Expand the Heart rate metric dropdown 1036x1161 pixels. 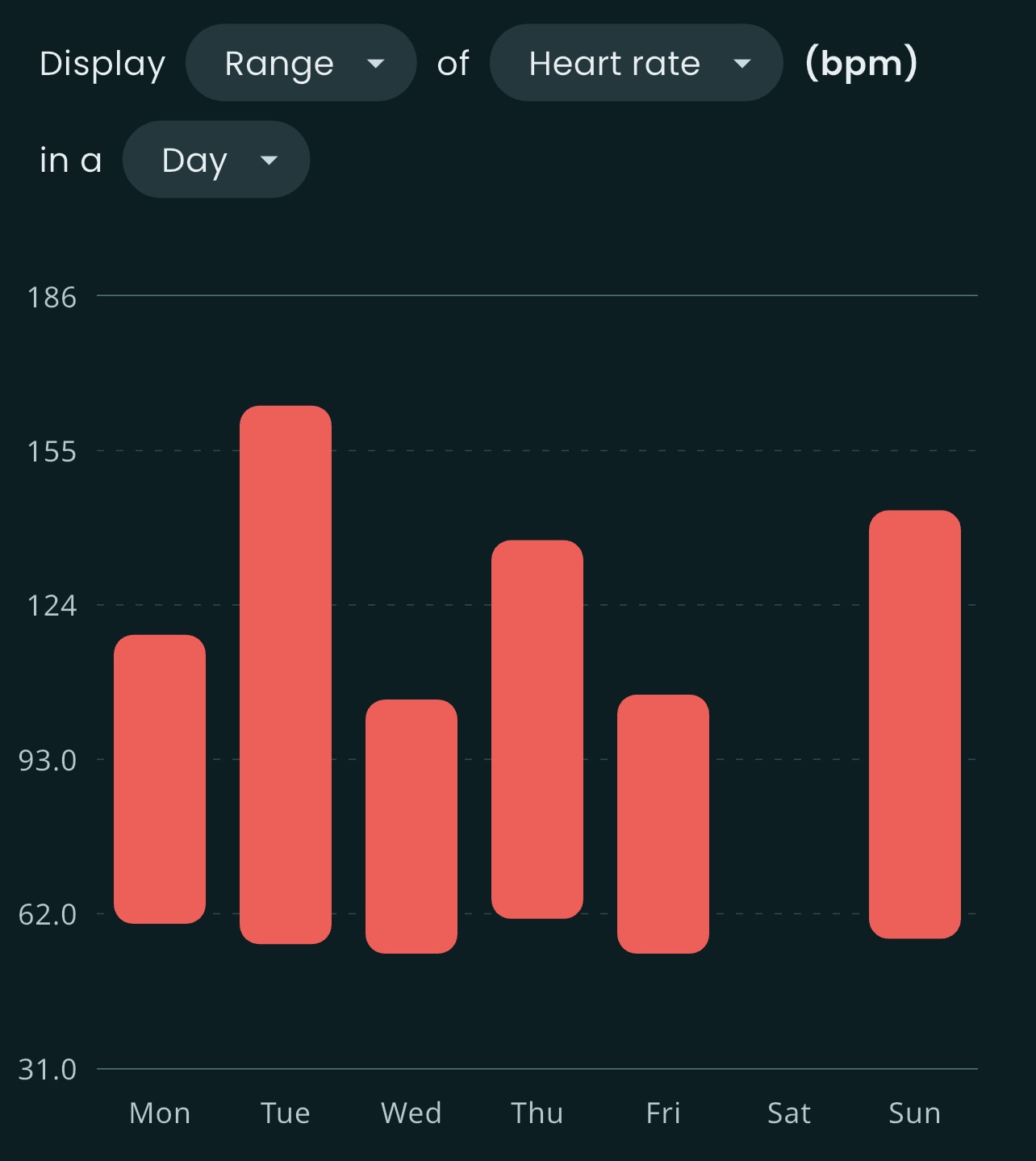point(636,63)
